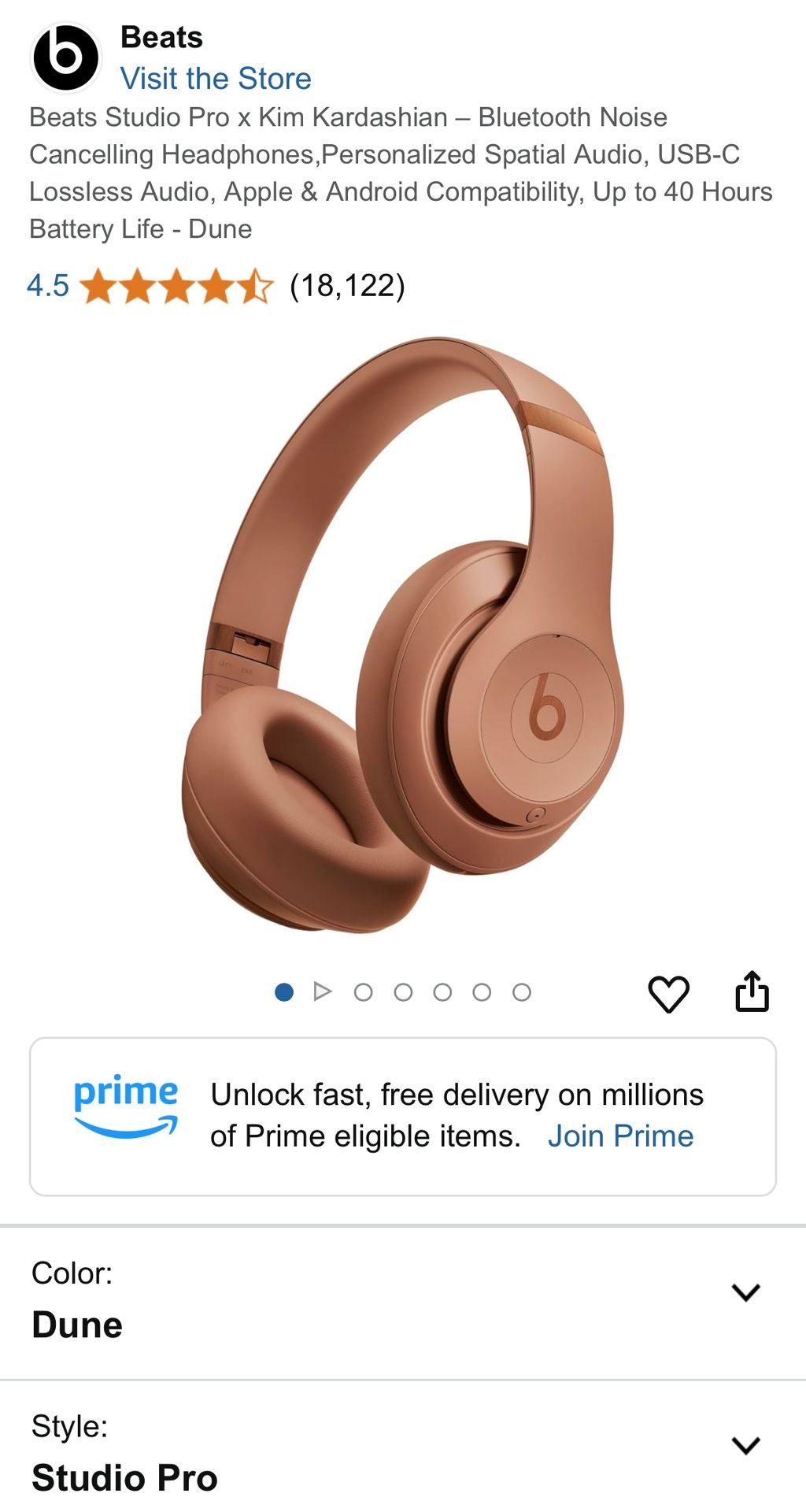Visit the Beats store link
The height and width of the screenshot is (1512, 806).
[x=216, y=79]
